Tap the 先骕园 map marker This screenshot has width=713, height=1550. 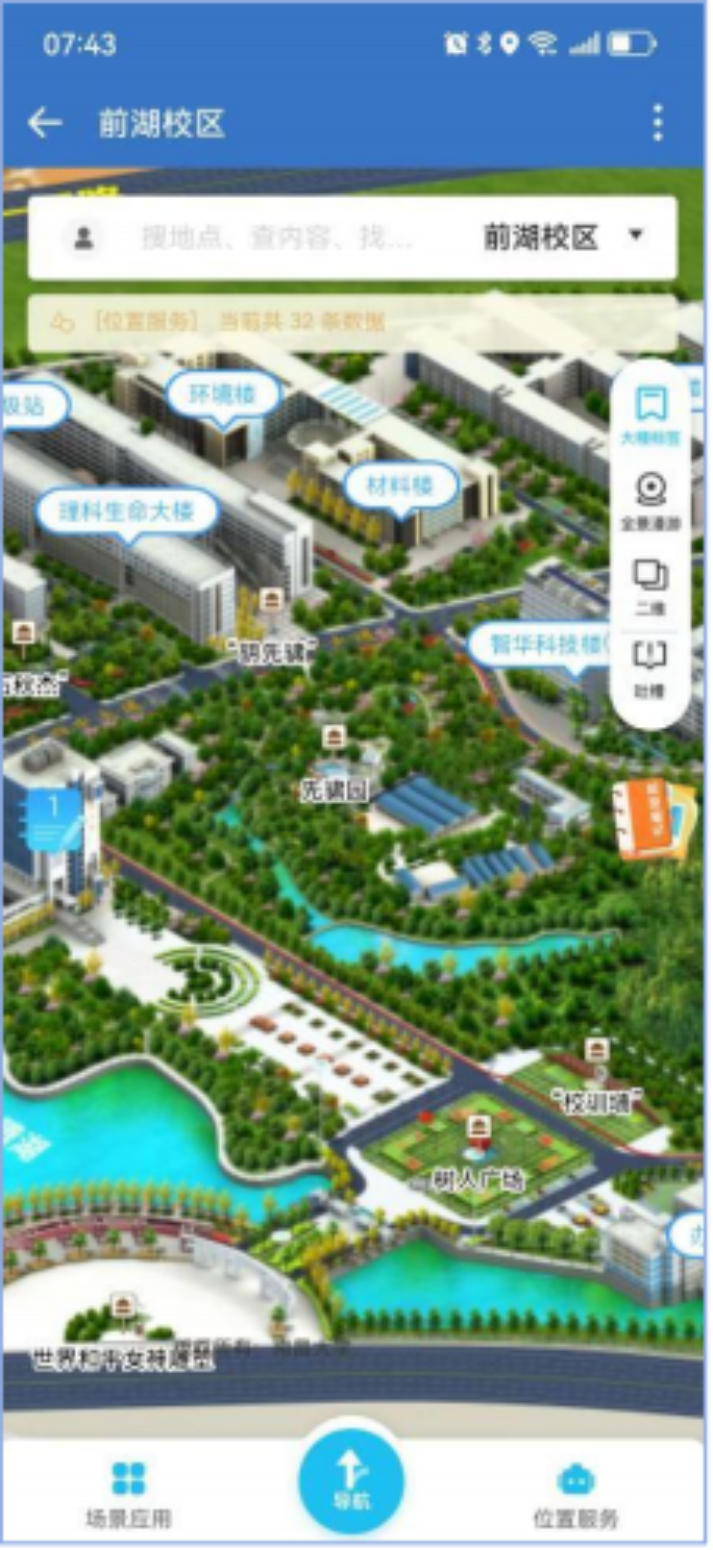pos(334,738)
